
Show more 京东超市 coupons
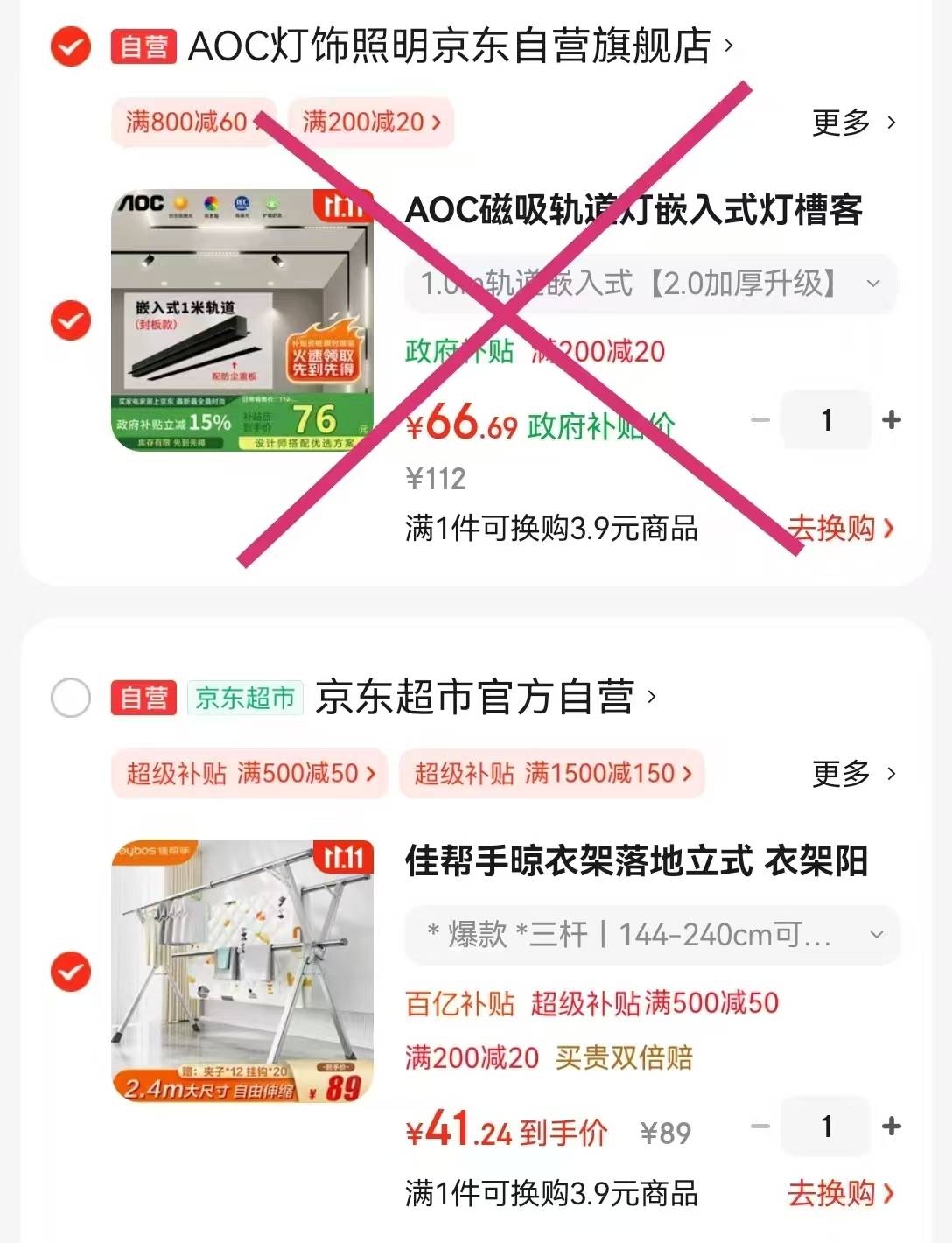tap(853, 774)
